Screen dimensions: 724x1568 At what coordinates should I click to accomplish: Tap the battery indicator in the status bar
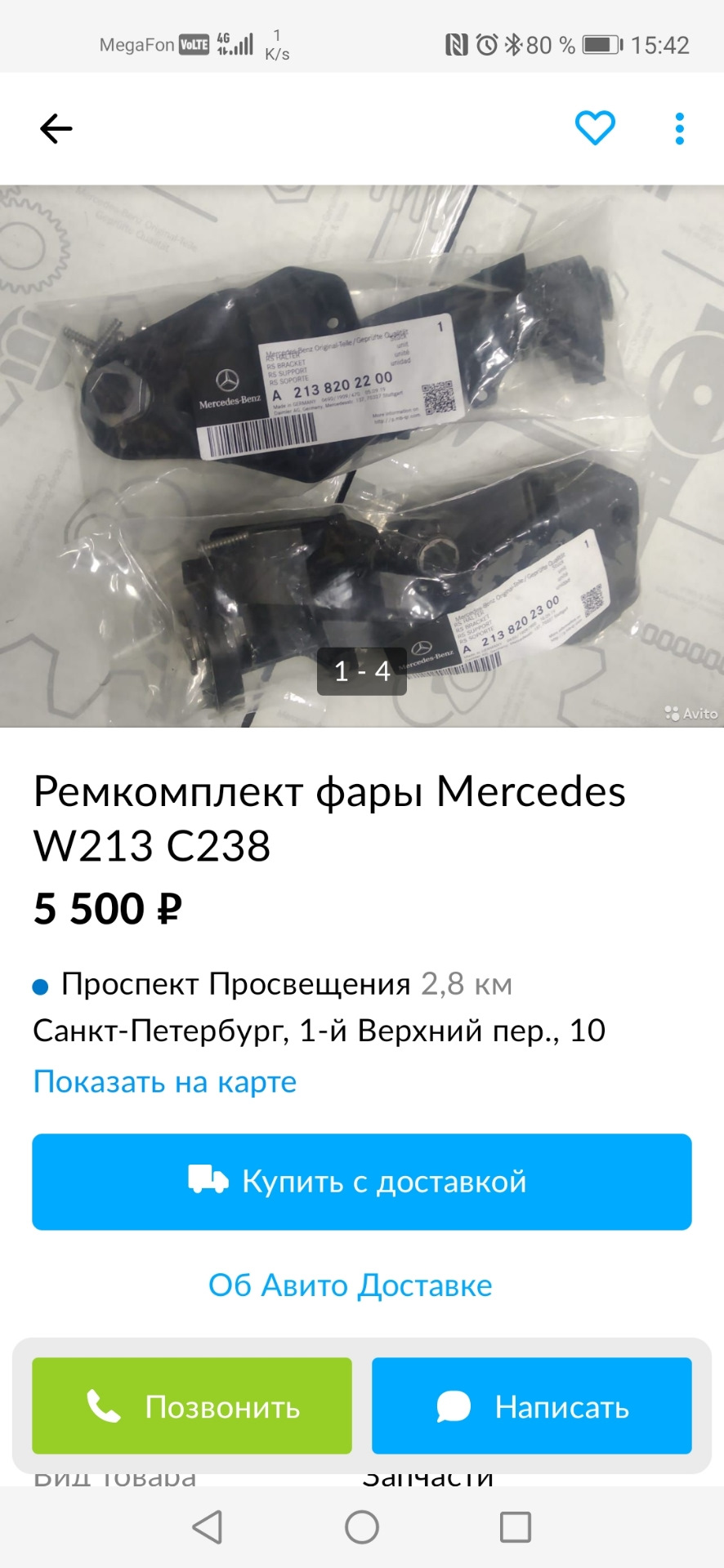pos(602,46)
